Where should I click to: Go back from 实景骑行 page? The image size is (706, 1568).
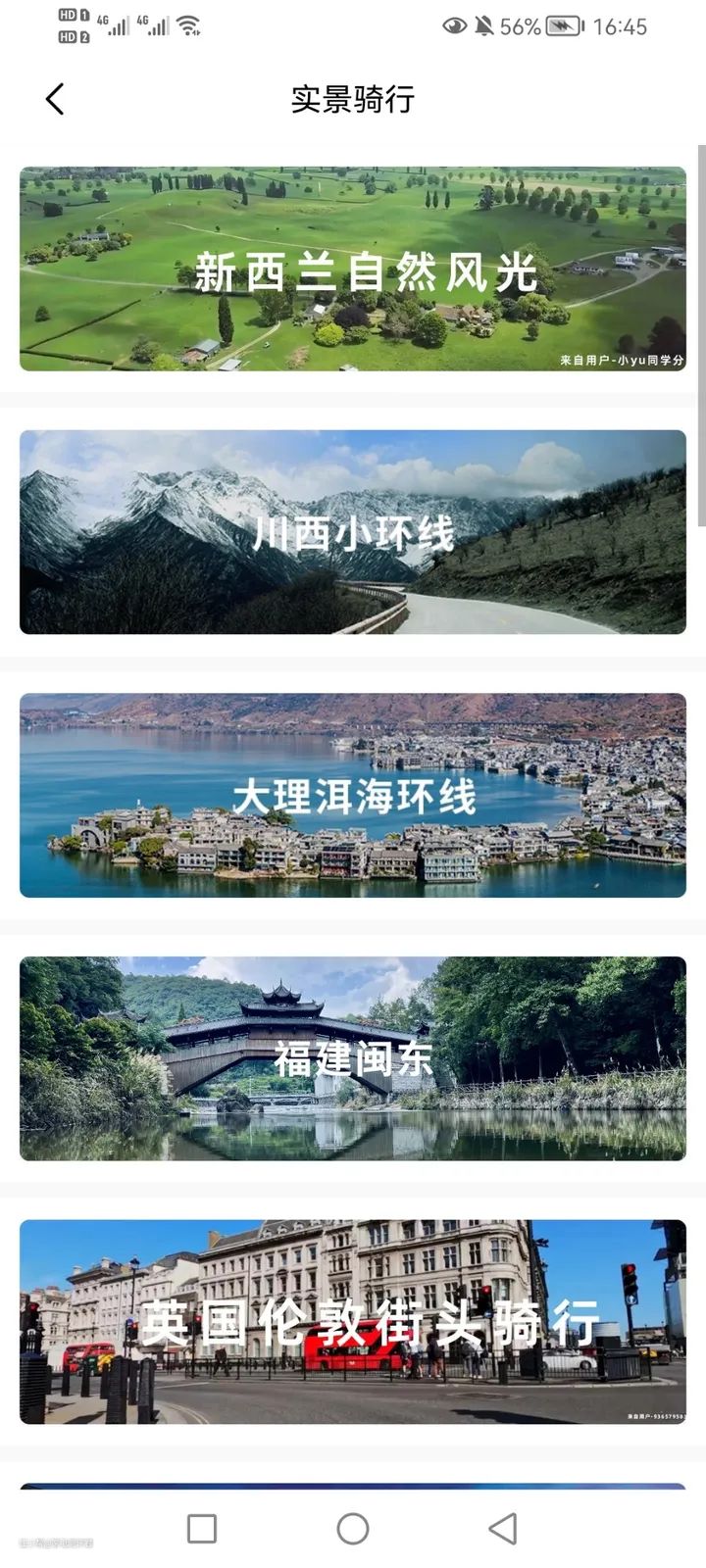55,99
